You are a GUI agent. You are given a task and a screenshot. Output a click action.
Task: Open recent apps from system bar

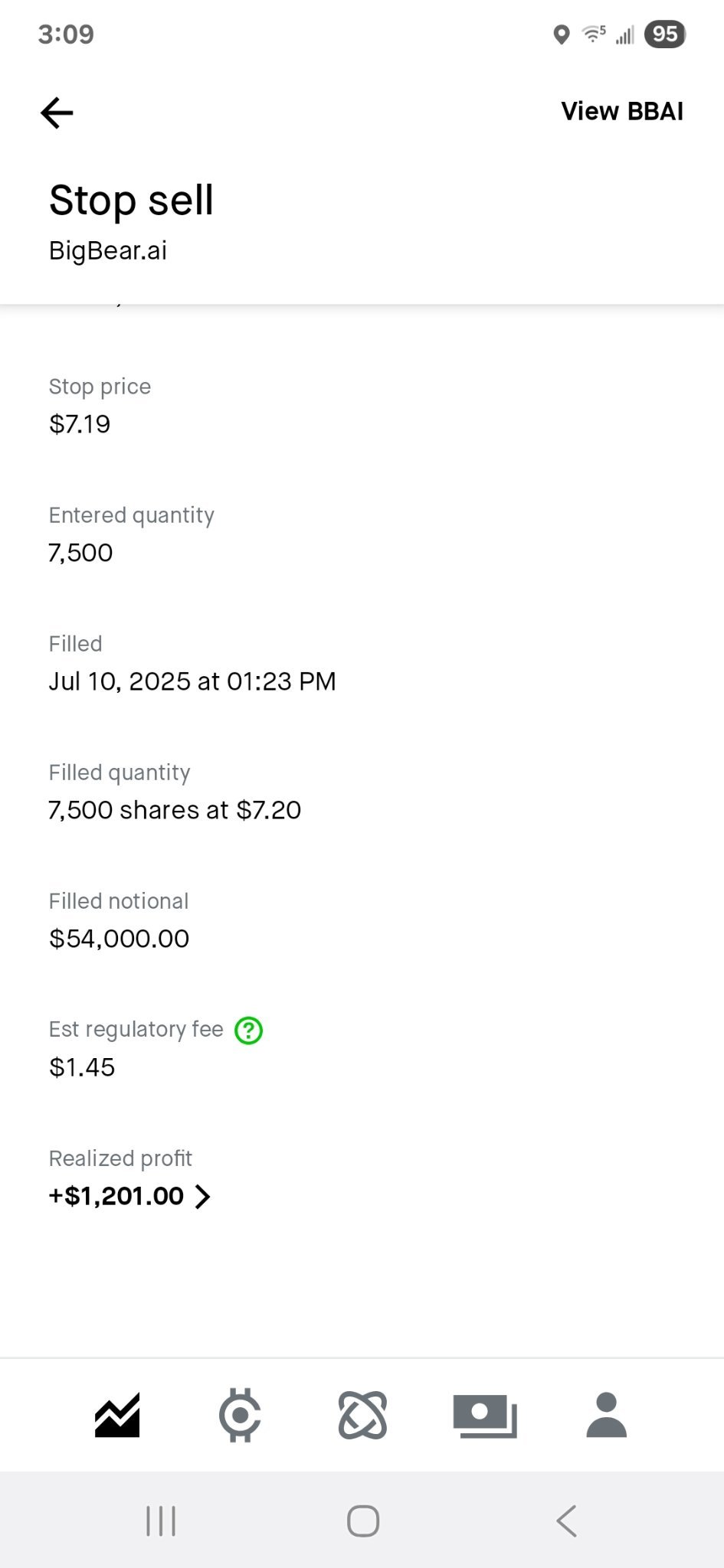point(161,1521)
